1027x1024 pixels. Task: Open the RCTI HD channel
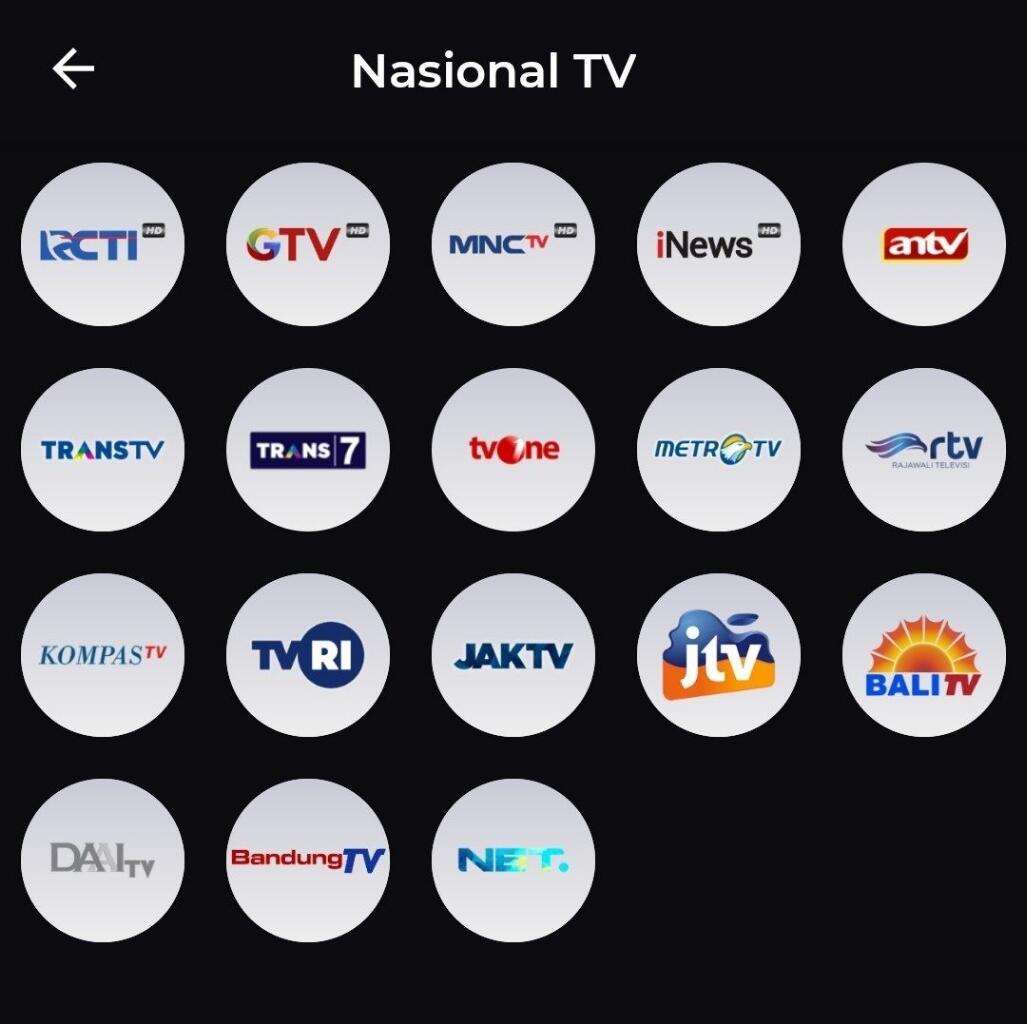103,245
